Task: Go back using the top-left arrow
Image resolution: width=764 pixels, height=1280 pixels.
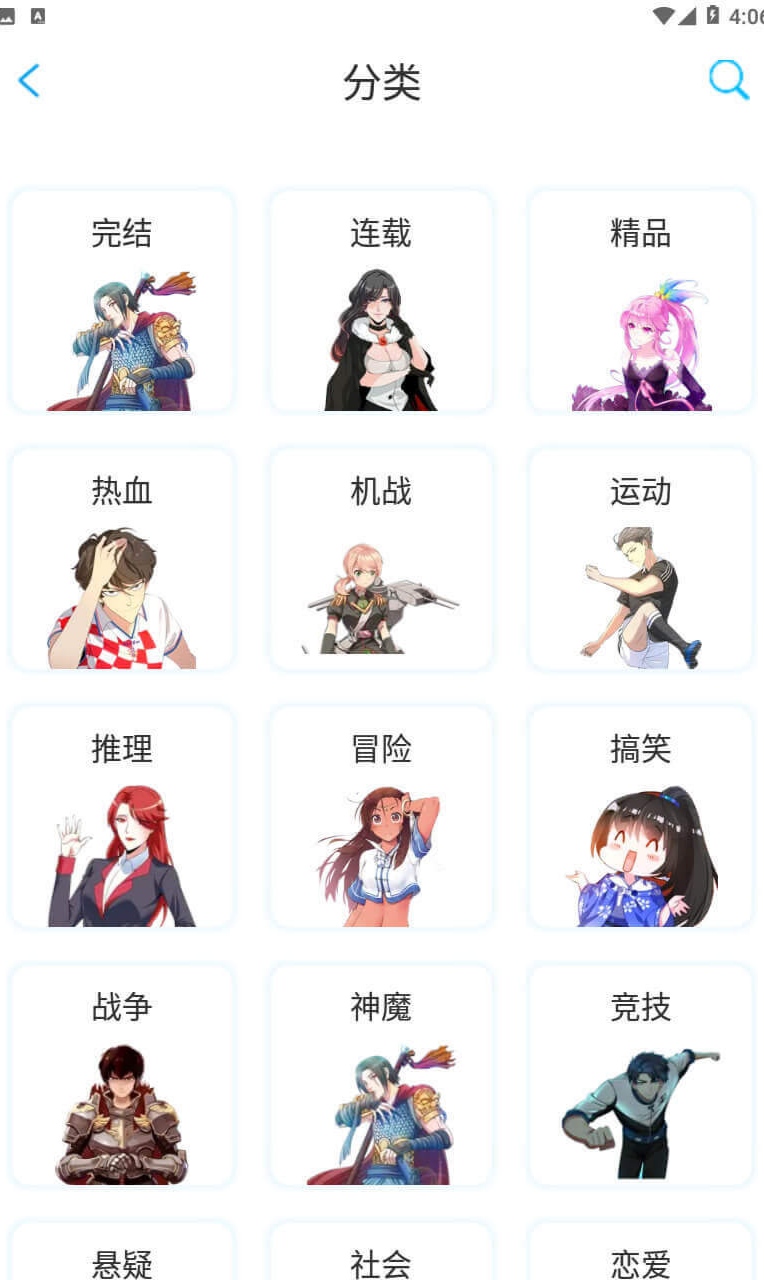Action: click(x=29, y=81)
